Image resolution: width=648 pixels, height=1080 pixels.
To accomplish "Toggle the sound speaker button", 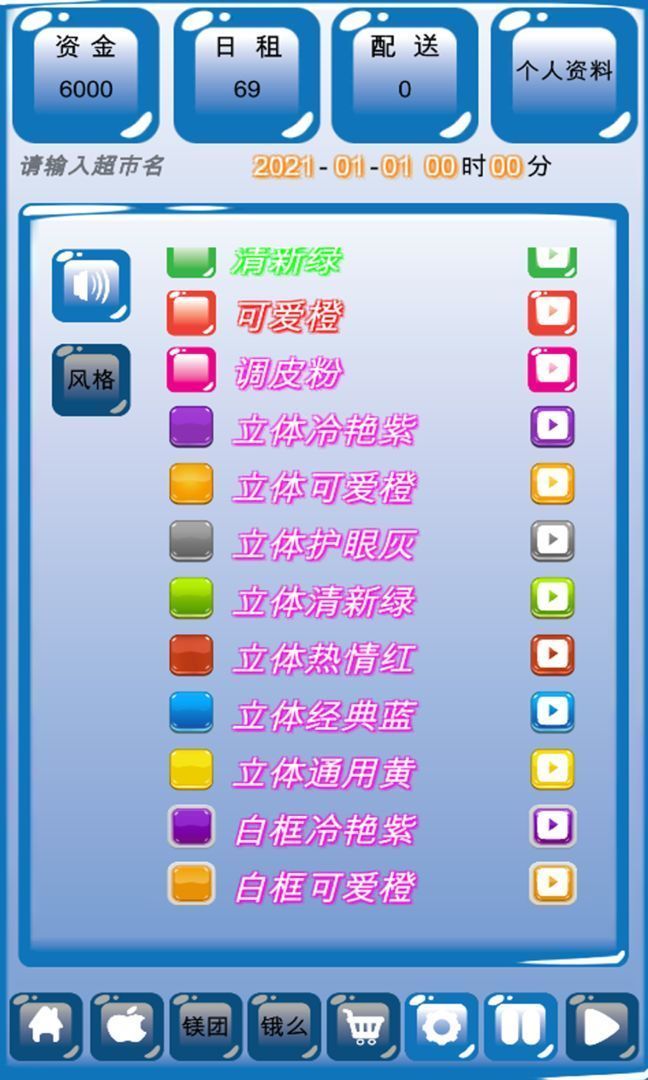I will coord(91,286).
